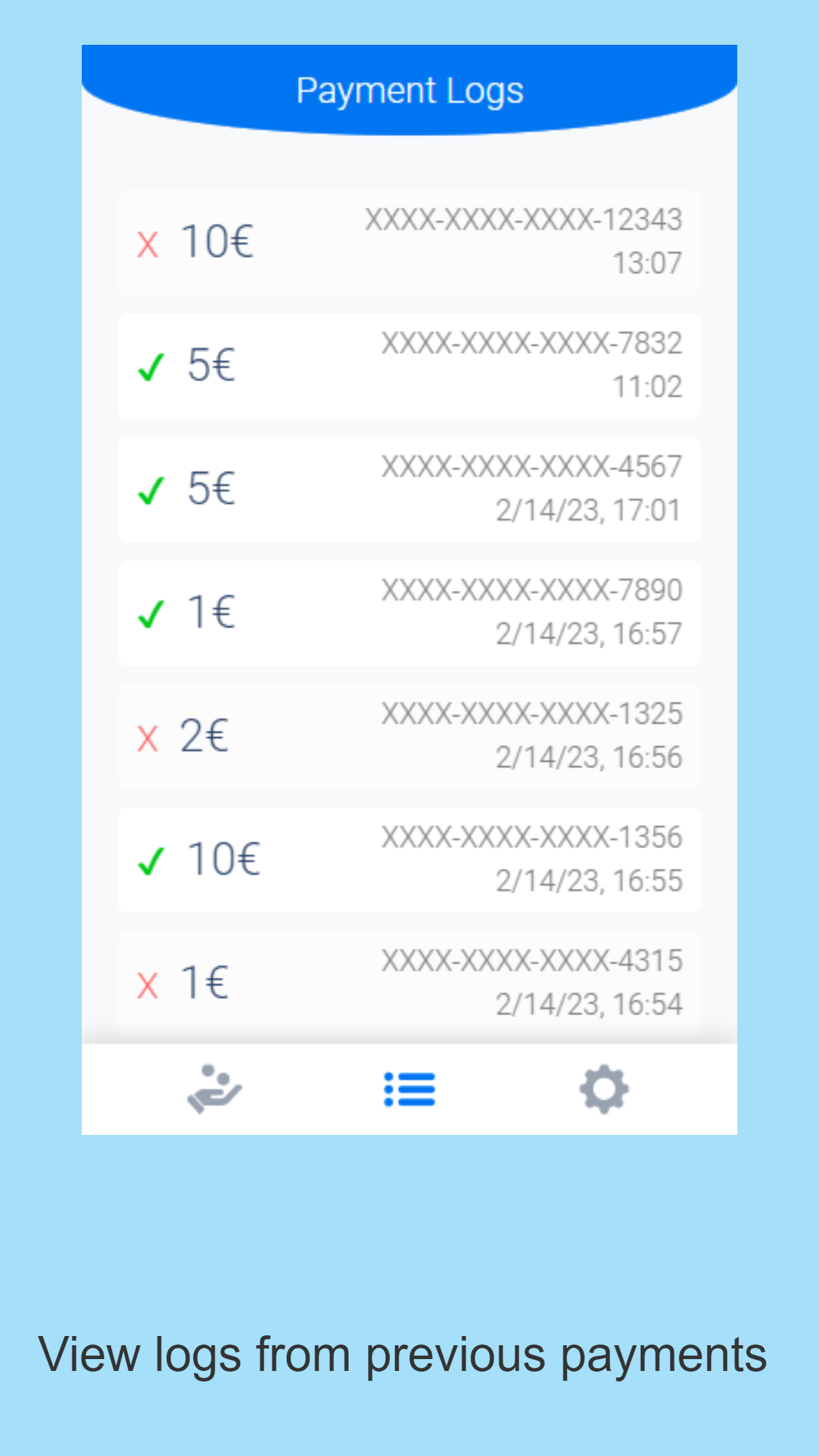
Task: Click the date 2/14/23, 17:01
Action: click(589, 509)
